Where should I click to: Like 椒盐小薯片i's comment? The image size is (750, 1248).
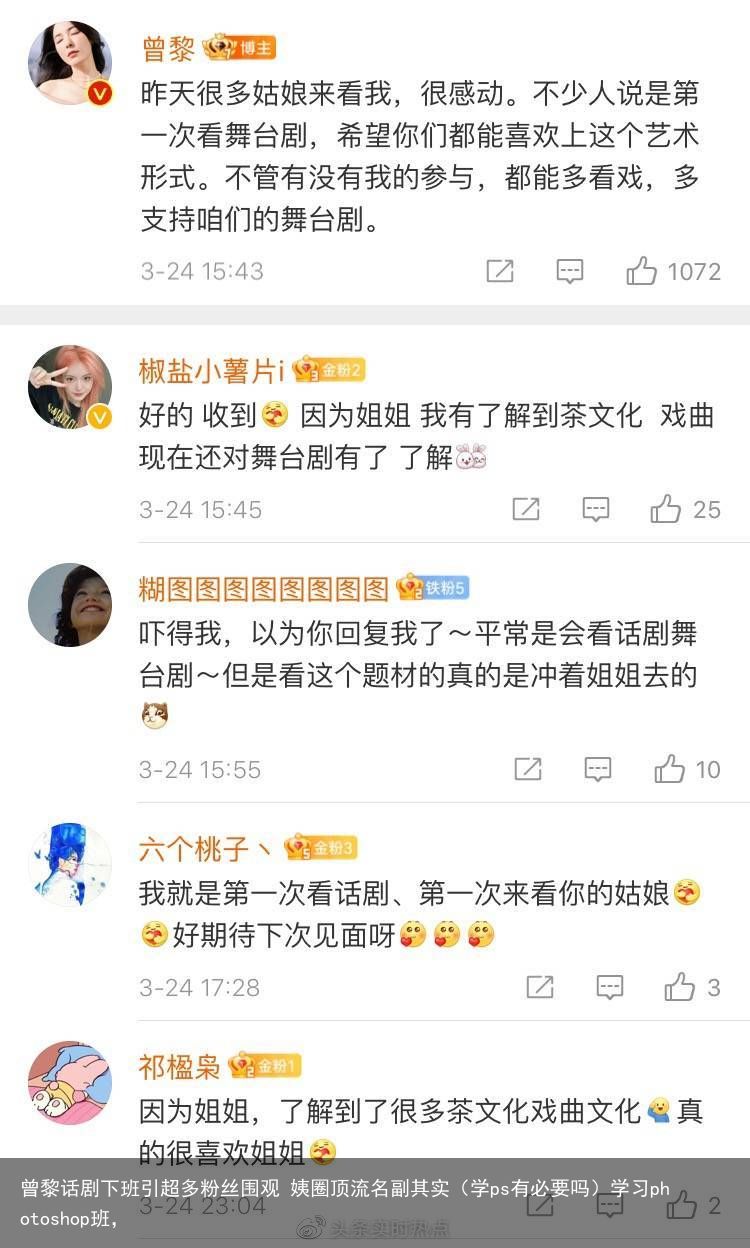[x=667, y=509]
